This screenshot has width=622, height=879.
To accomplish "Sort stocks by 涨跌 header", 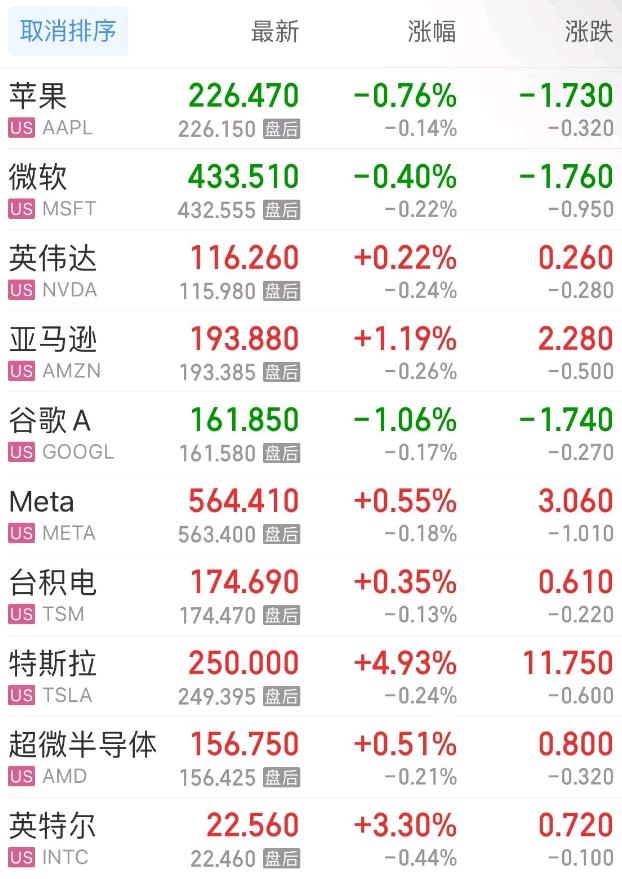I will coord(588,32).
